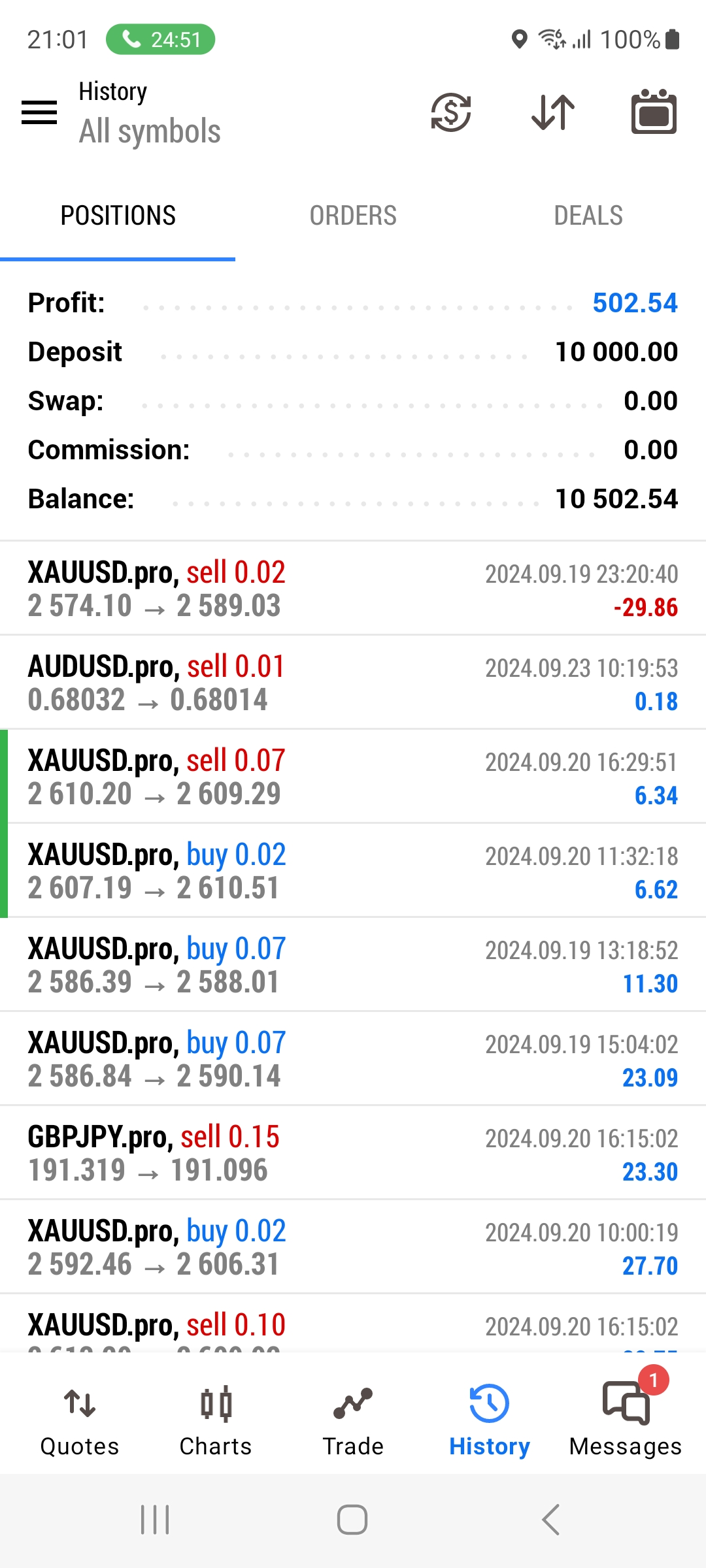Open the hamburger drawer menu
706x1568 pixels.
39,112
